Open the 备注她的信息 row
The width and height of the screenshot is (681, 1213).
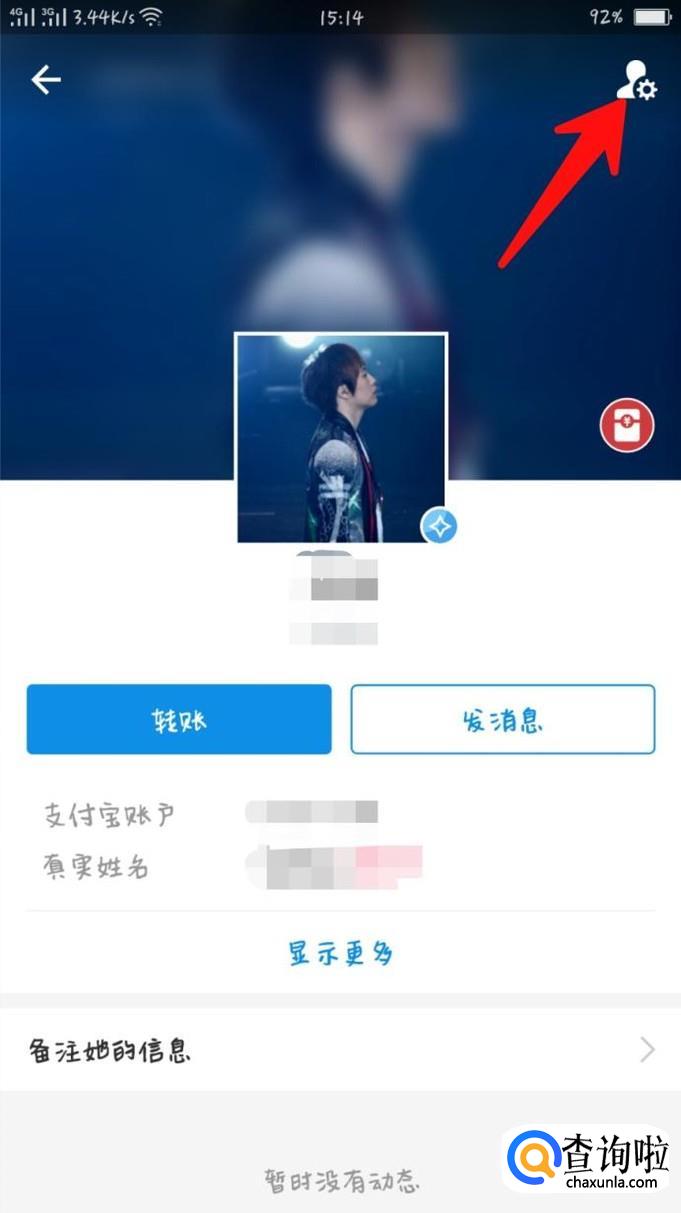[x=340, y=1050]
